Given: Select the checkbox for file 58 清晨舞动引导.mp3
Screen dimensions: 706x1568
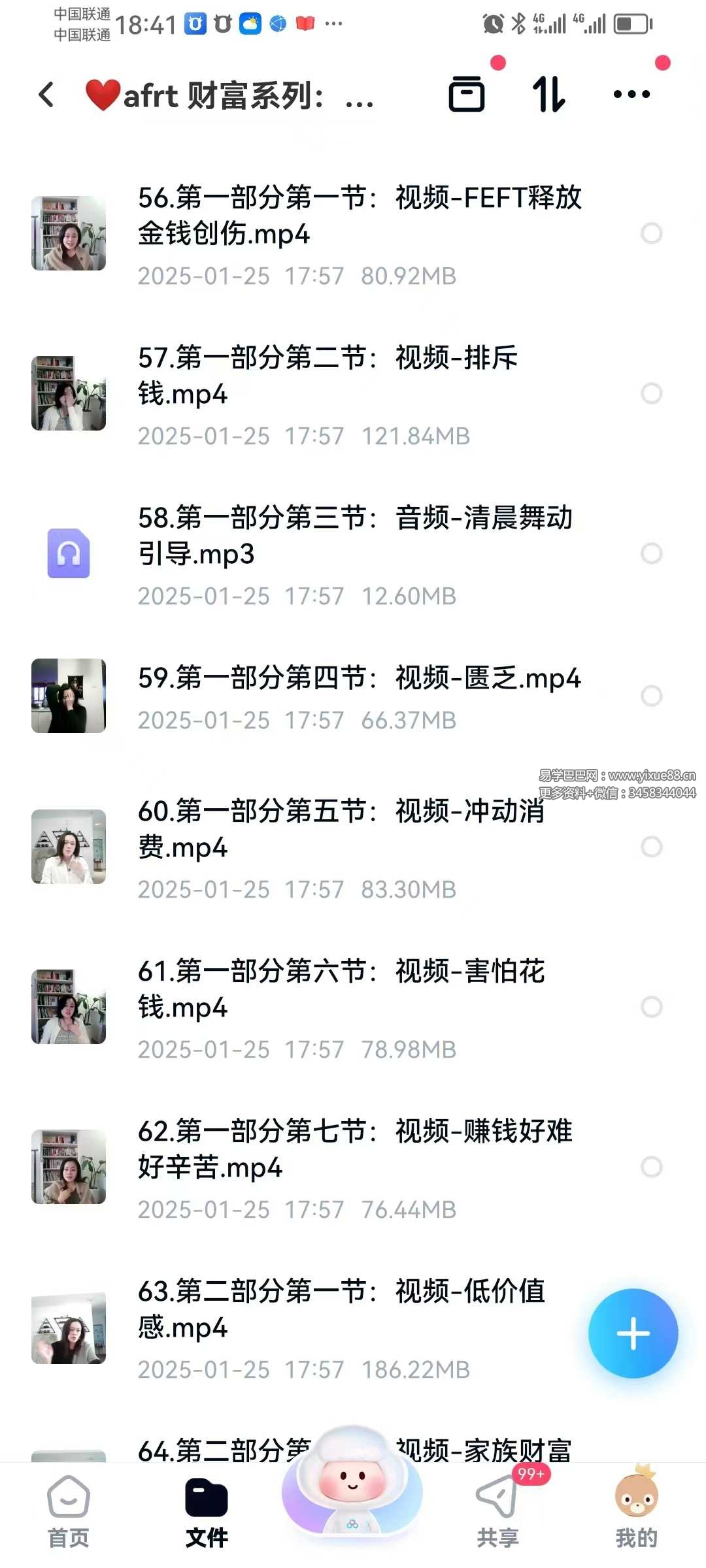Looking at the screenshot, I should (651, 553).
